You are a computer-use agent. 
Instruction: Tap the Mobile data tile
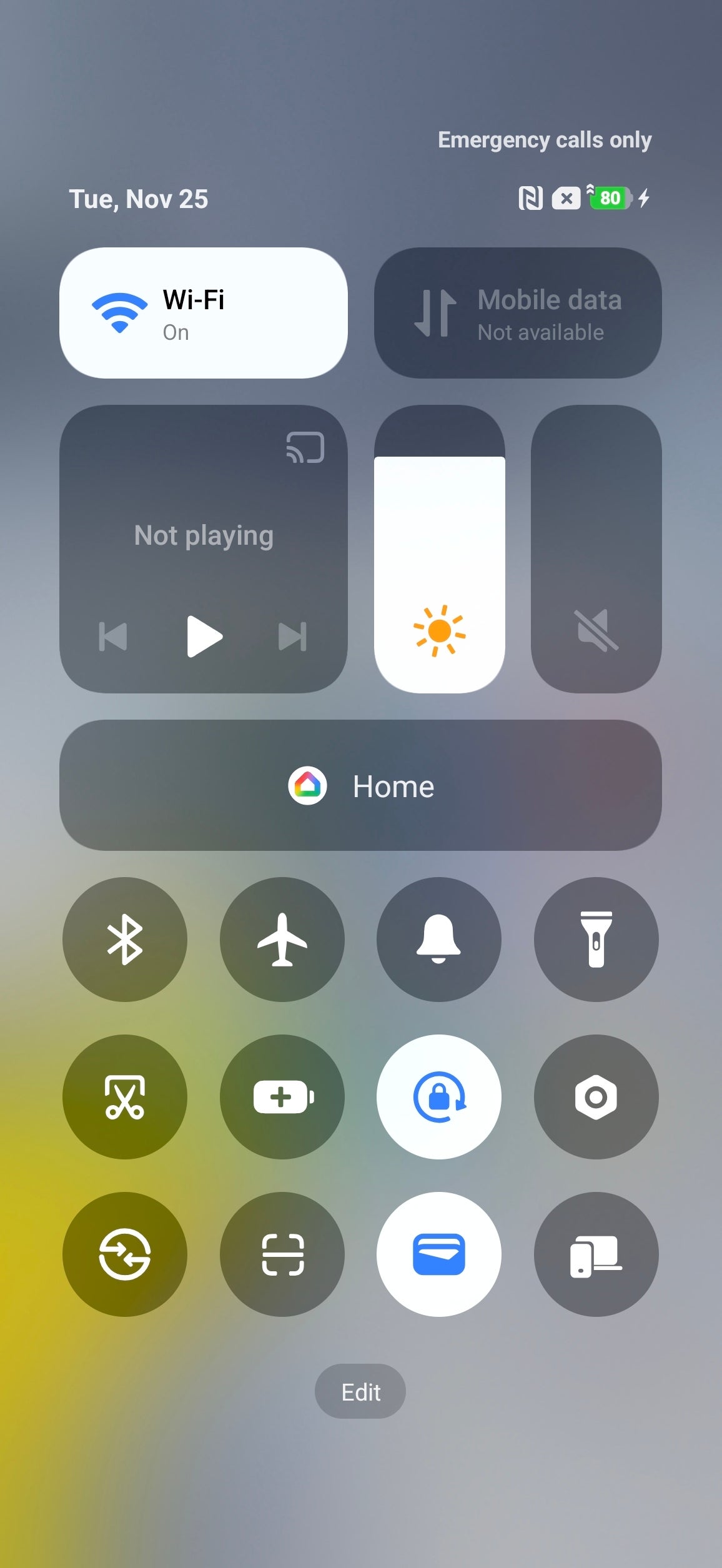click(x=517, y=313)
